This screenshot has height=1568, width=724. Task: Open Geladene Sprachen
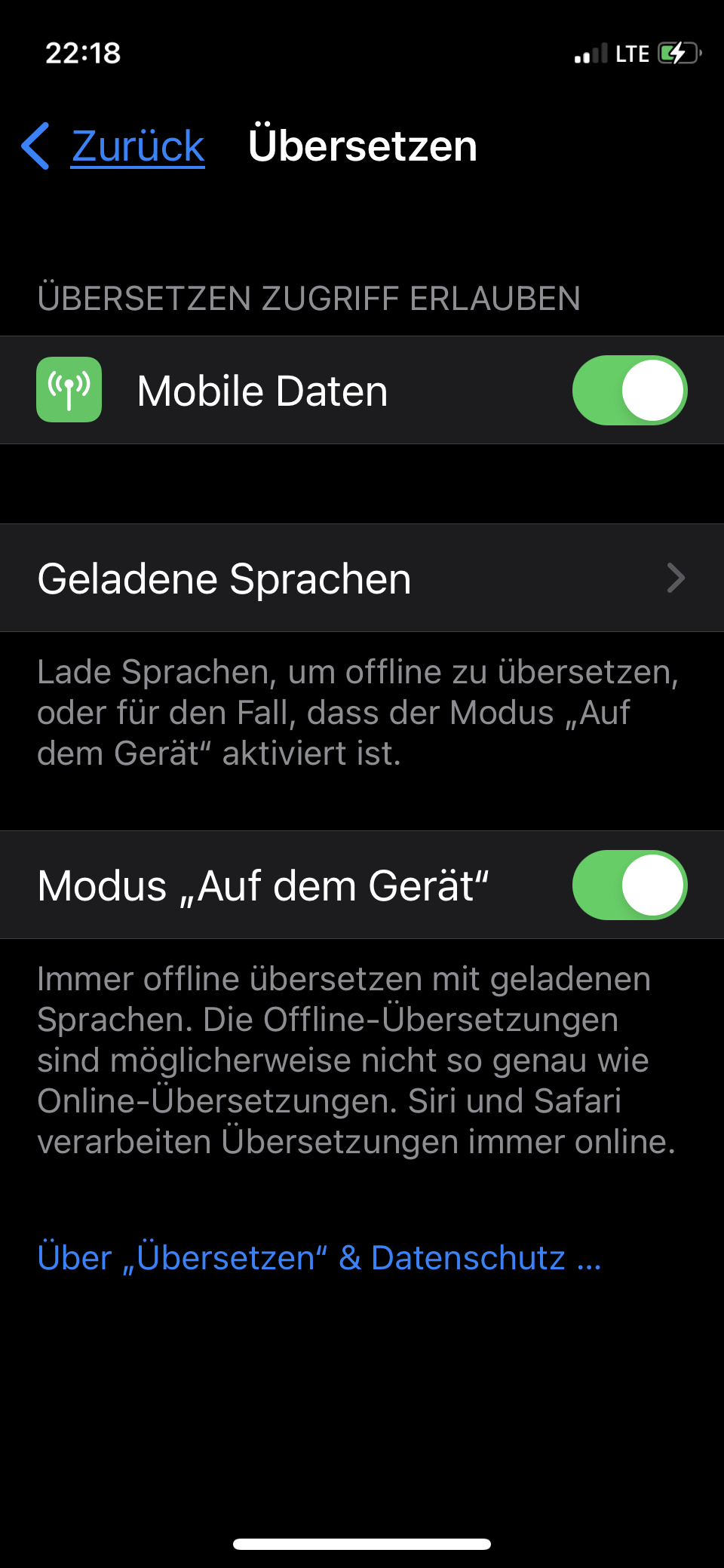coord(362,578)
